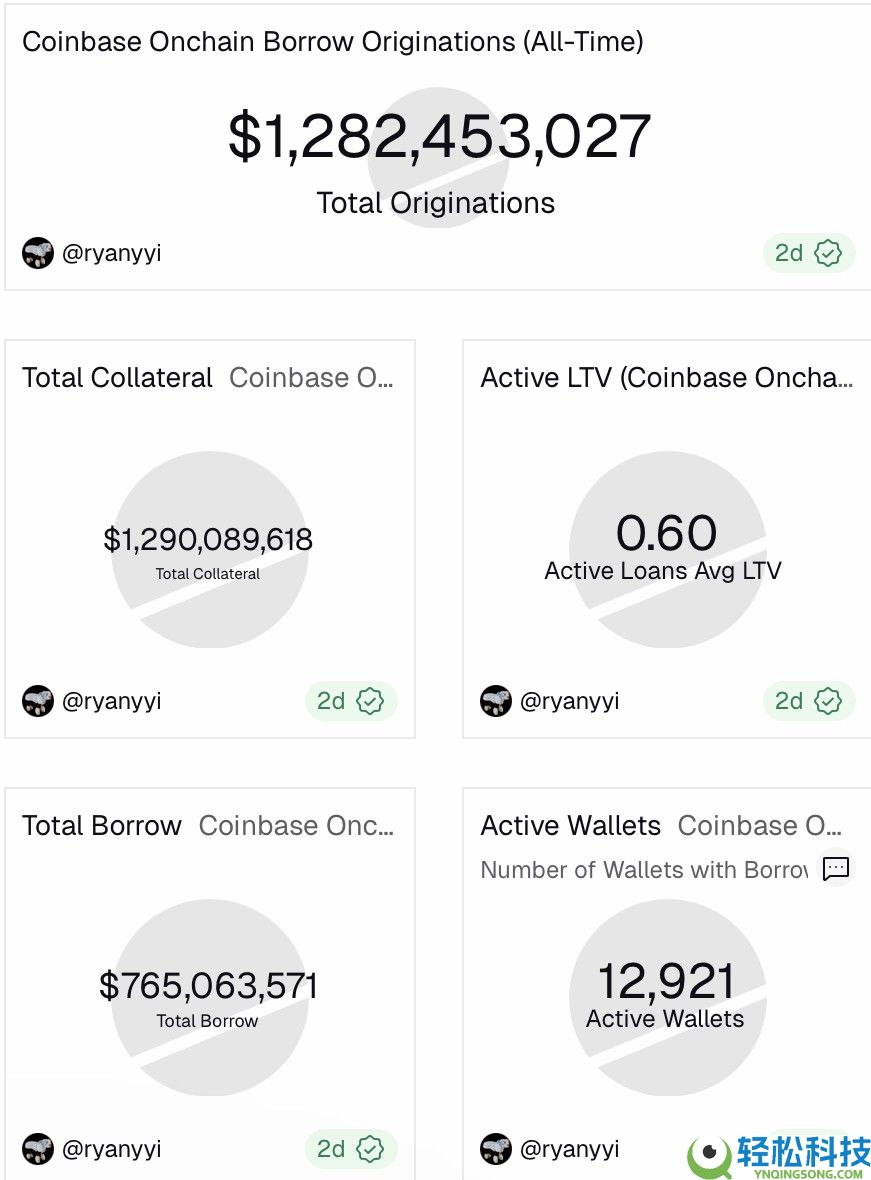Go to @ryanyyi profile on Total Borrow card
The image size is (871, 1180).
click(111, 1149)
